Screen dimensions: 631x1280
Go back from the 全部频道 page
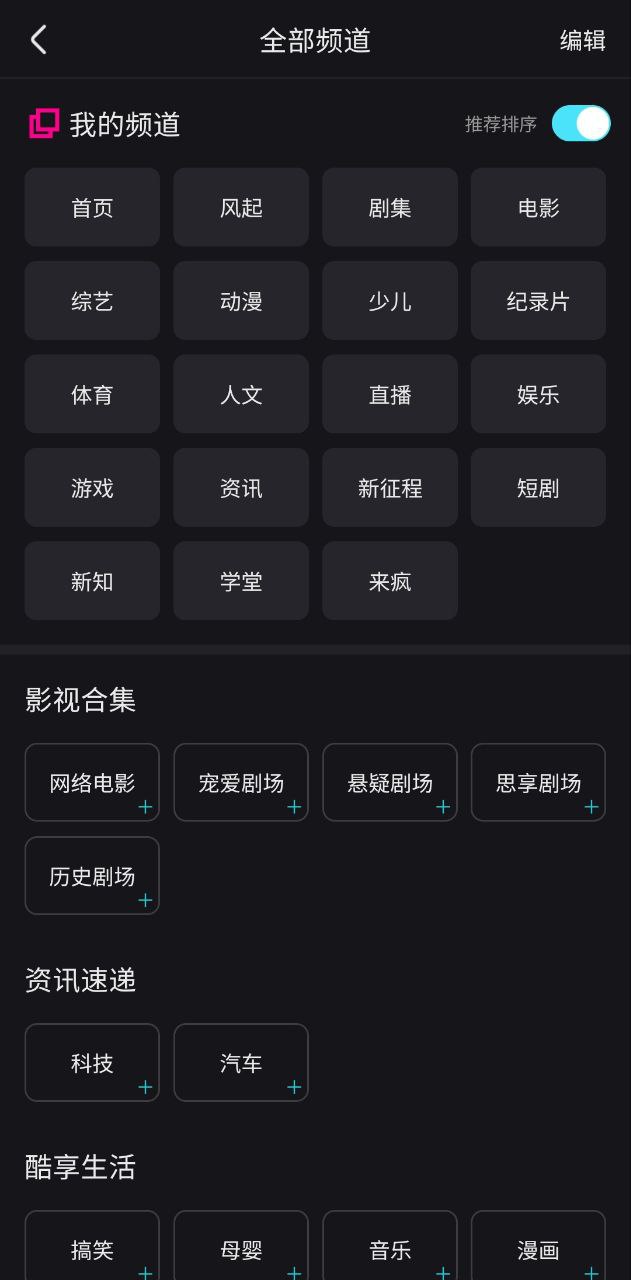coord(38,40)
